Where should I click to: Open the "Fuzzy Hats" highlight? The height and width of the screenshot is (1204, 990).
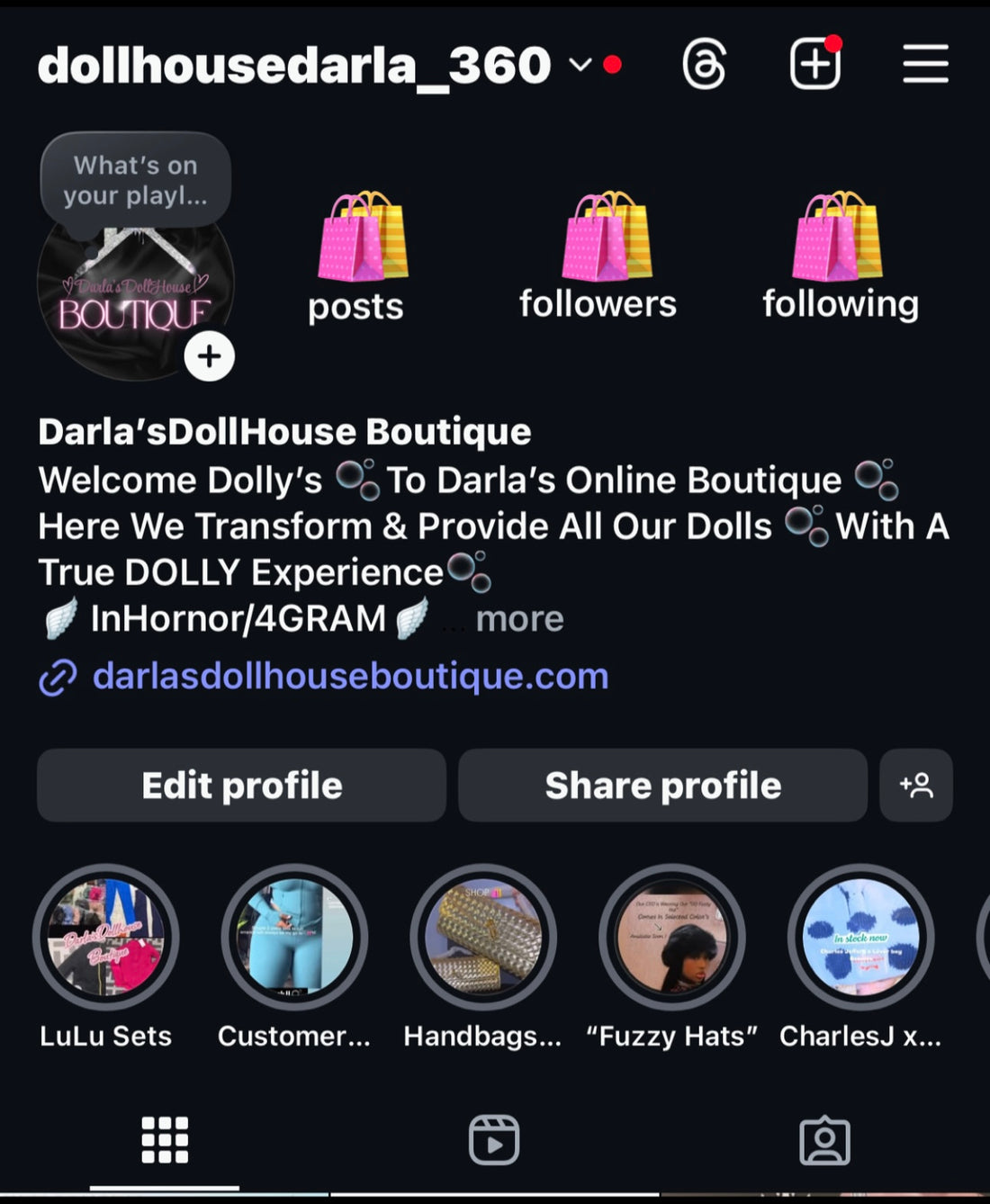tap(672, 938)
